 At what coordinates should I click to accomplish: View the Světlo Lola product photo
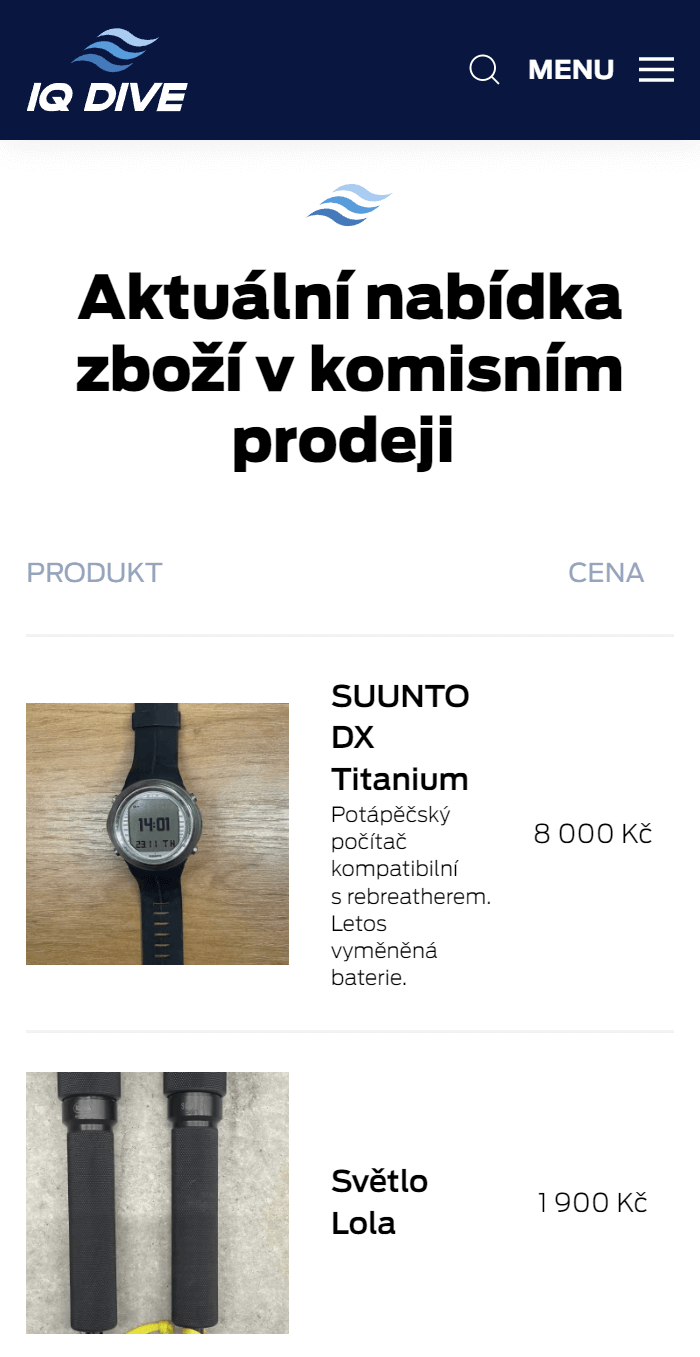(157, 1202)
